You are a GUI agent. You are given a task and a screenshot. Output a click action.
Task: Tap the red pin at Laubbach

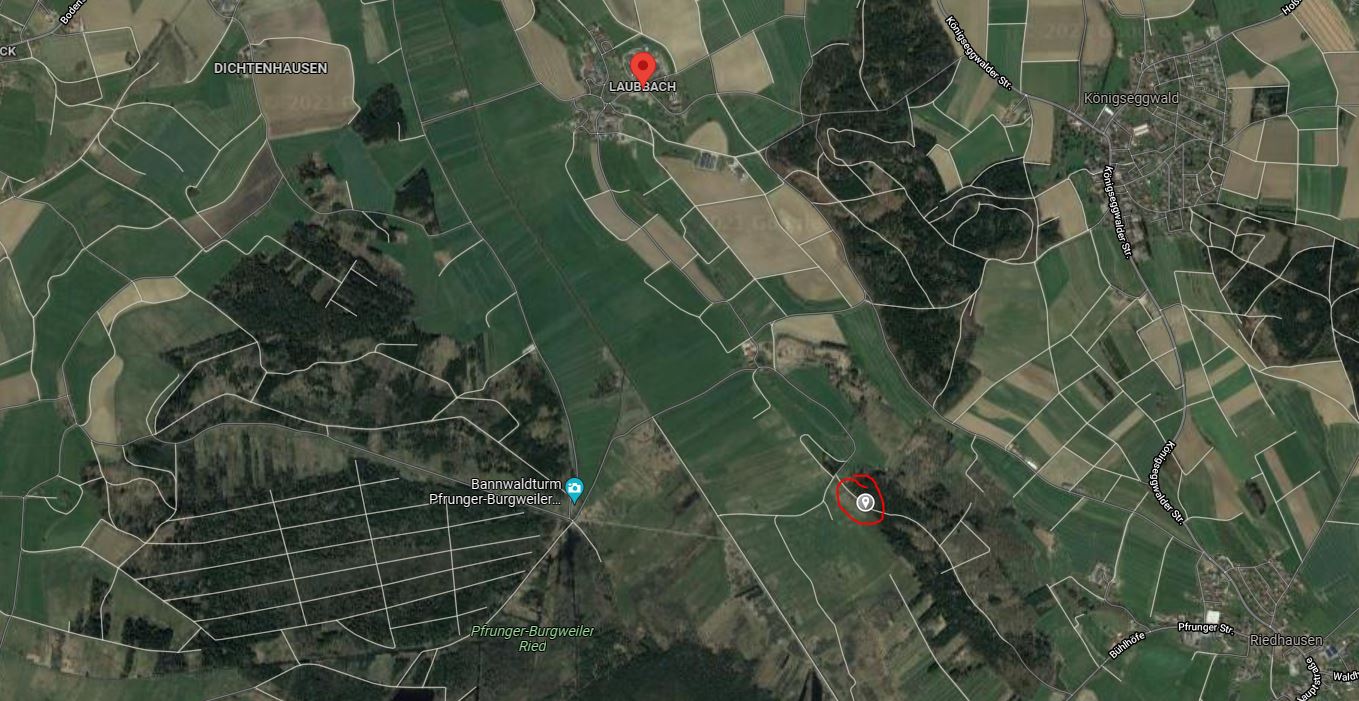coord(644,67)
